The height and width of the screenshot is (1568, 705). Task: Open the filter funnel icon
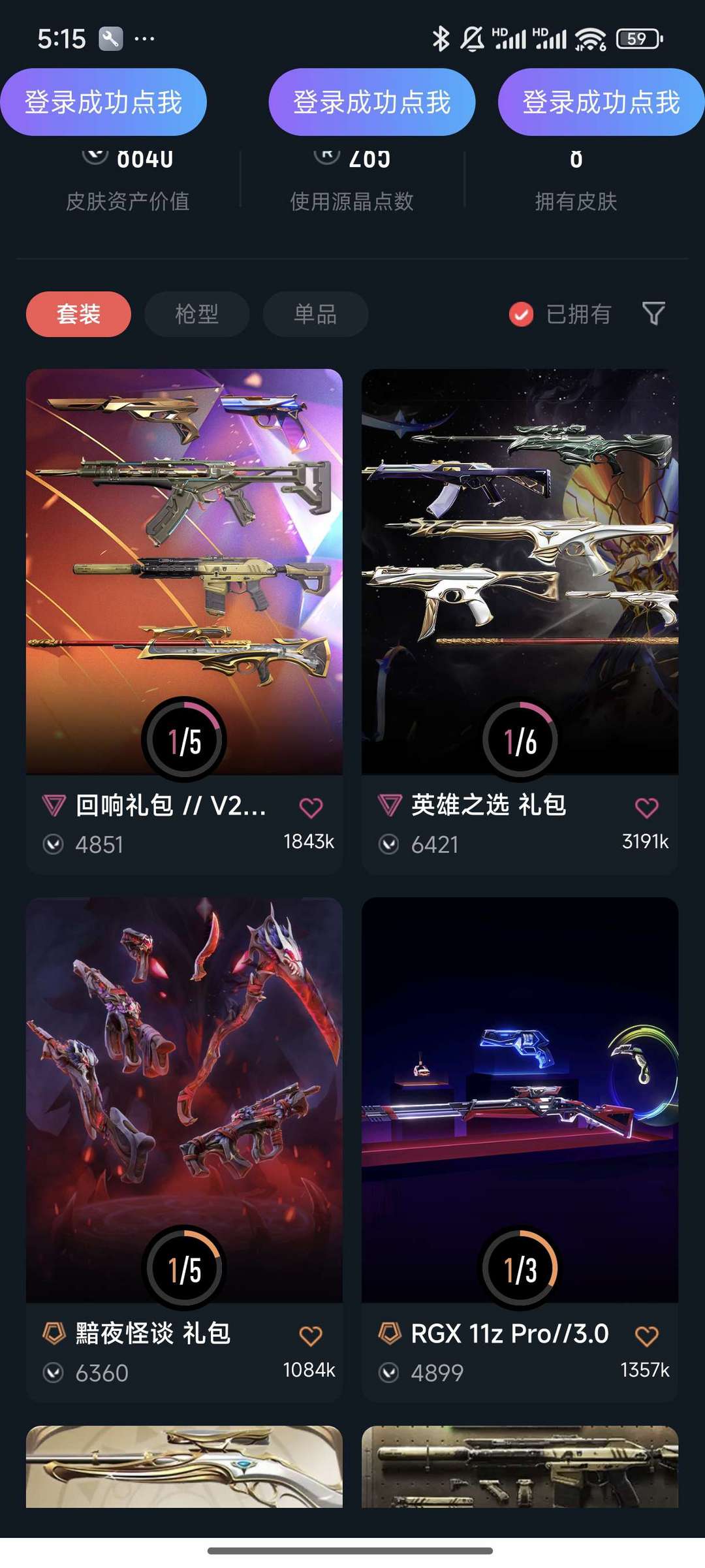(653, 313)
